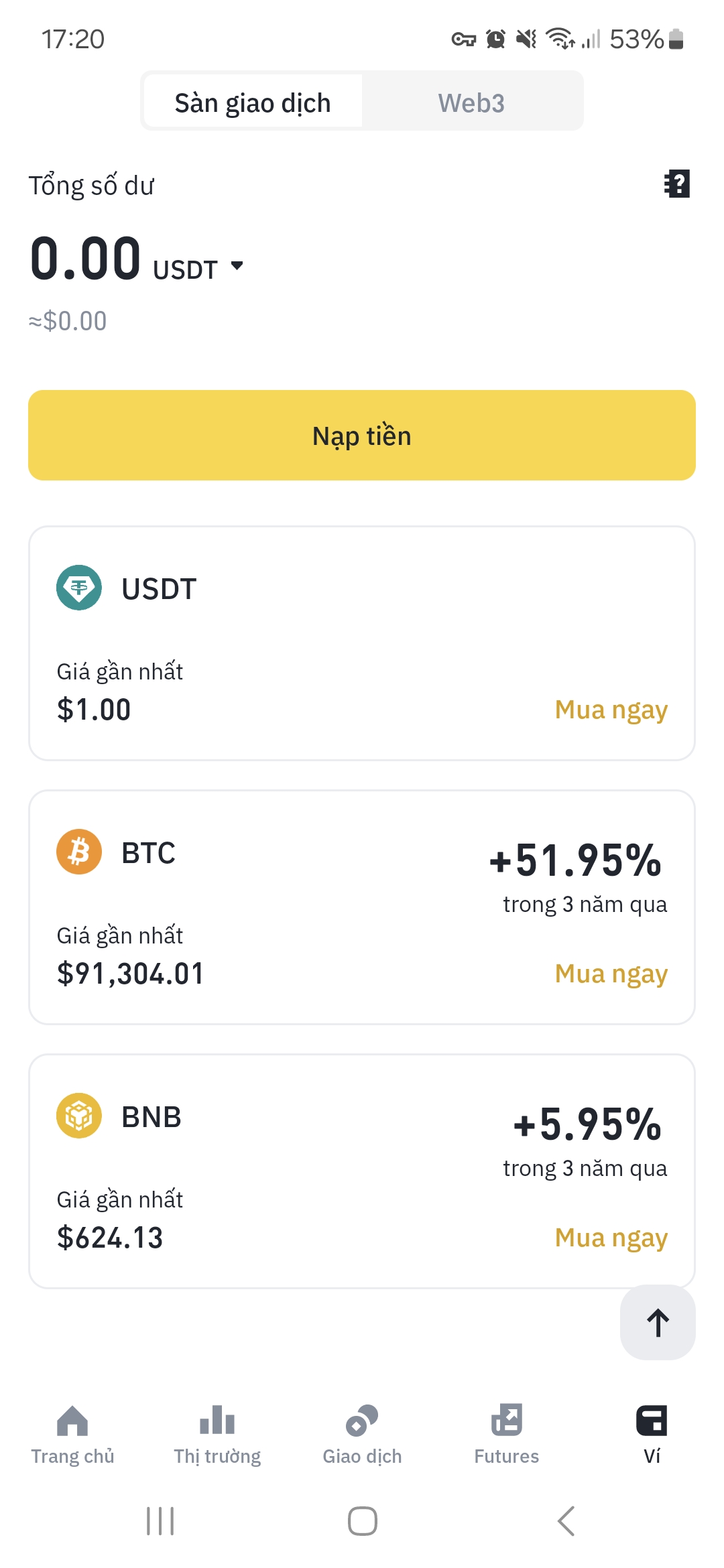
Task: Open the Thị trường tab
Action: coord(217,1435)
